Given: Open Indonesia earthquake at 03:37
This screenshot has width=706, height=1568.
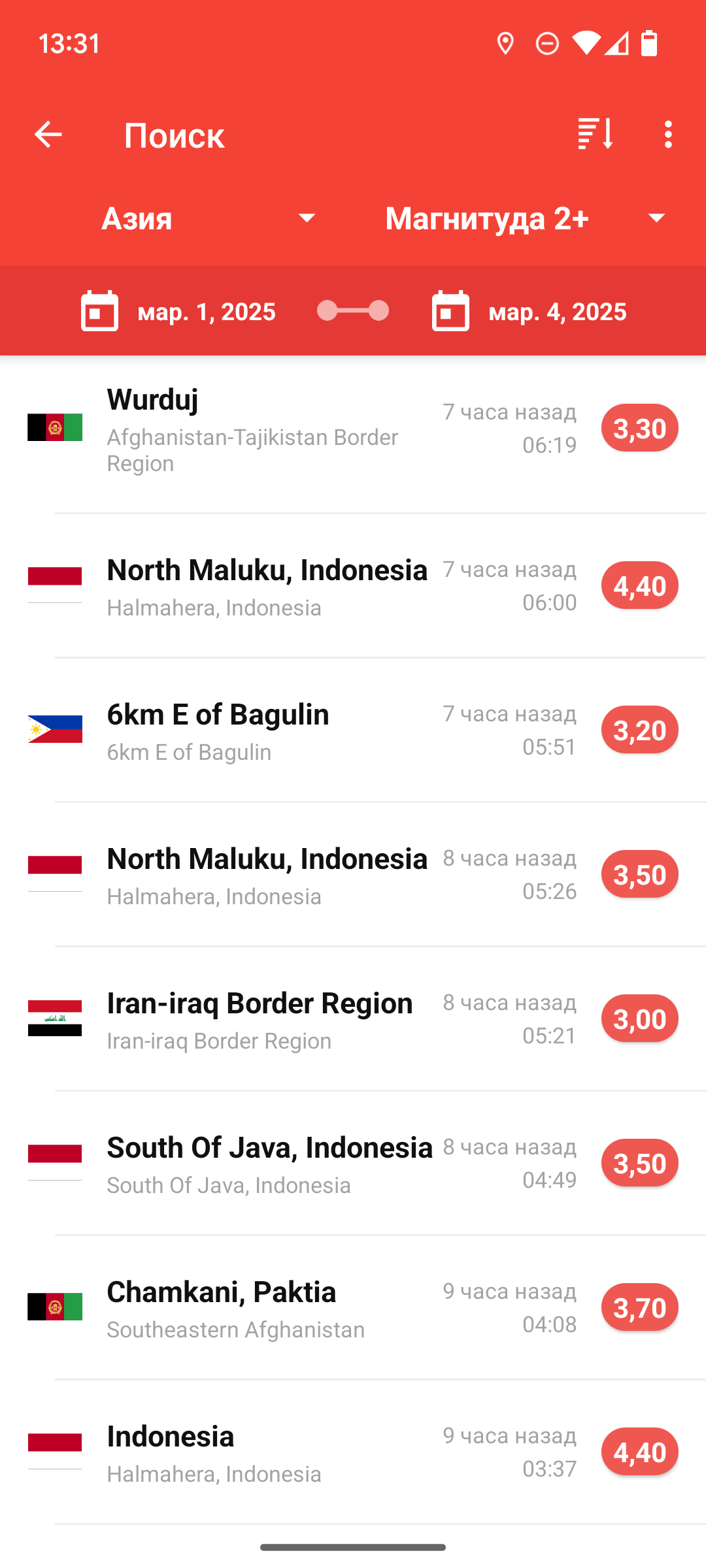Looking at the screenshot, I should [x=353, y=1452].
